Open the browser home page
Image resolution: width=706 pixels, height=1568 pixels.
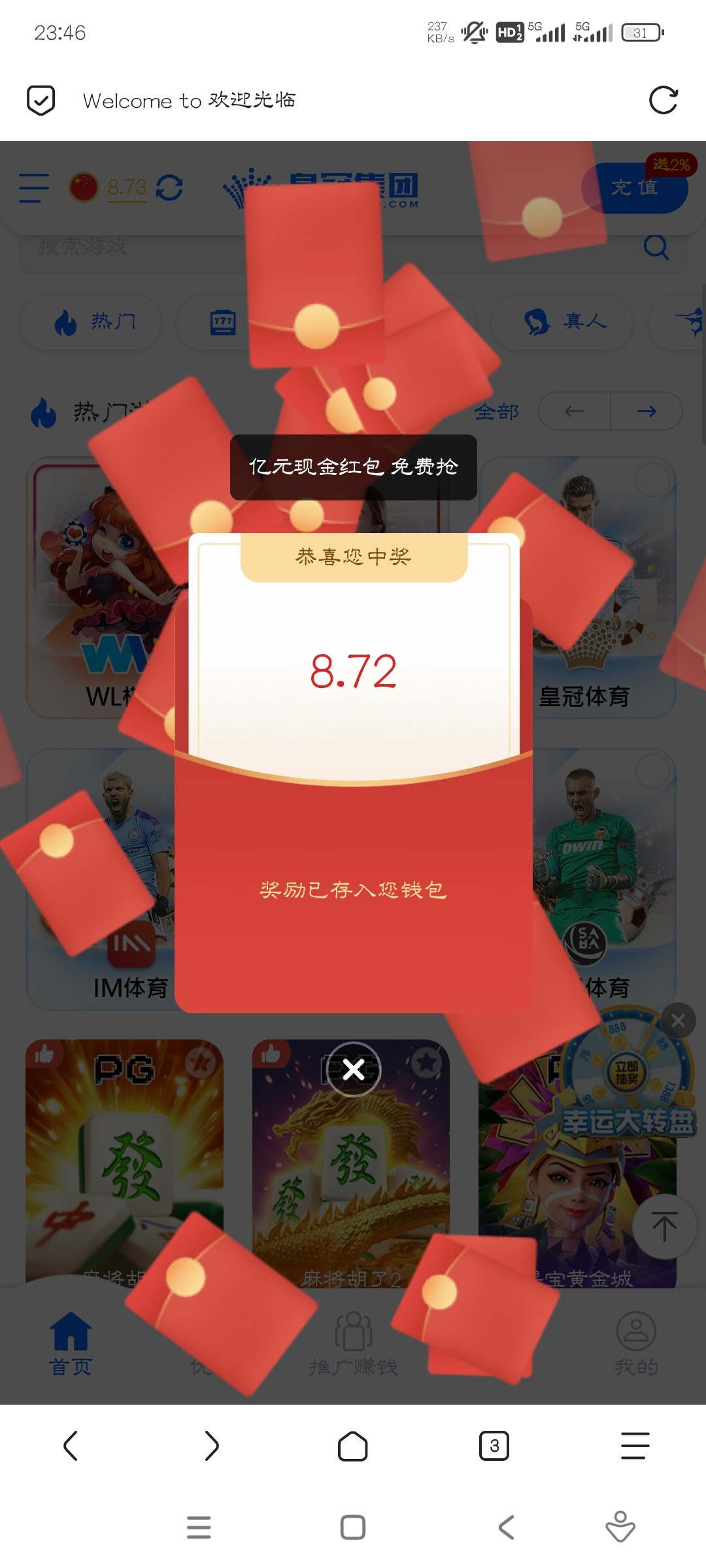(x=352, y=1445)
